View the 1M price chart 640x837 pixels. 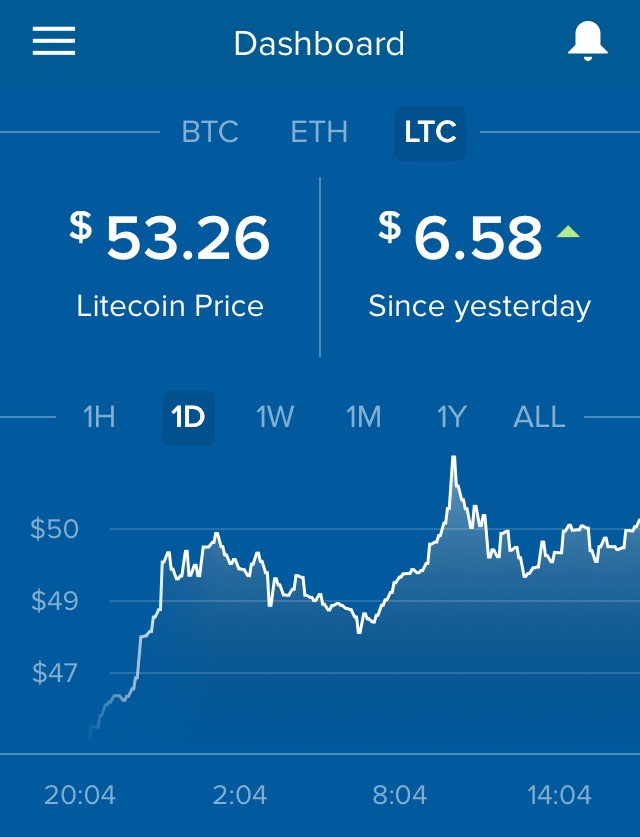click(x=364, y=417)
